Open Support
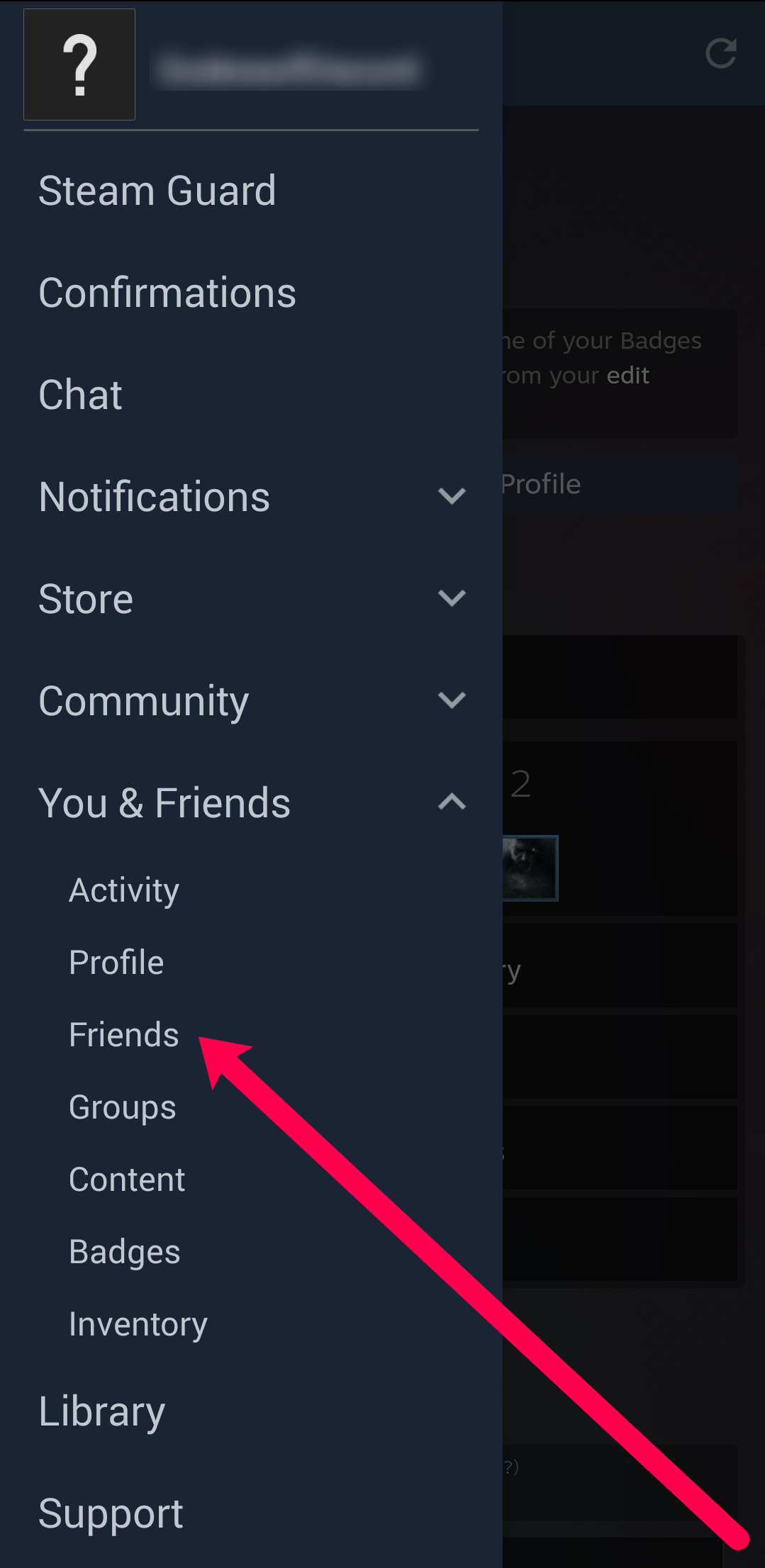Screen dimensions: 765x1568 [111, 1513]
